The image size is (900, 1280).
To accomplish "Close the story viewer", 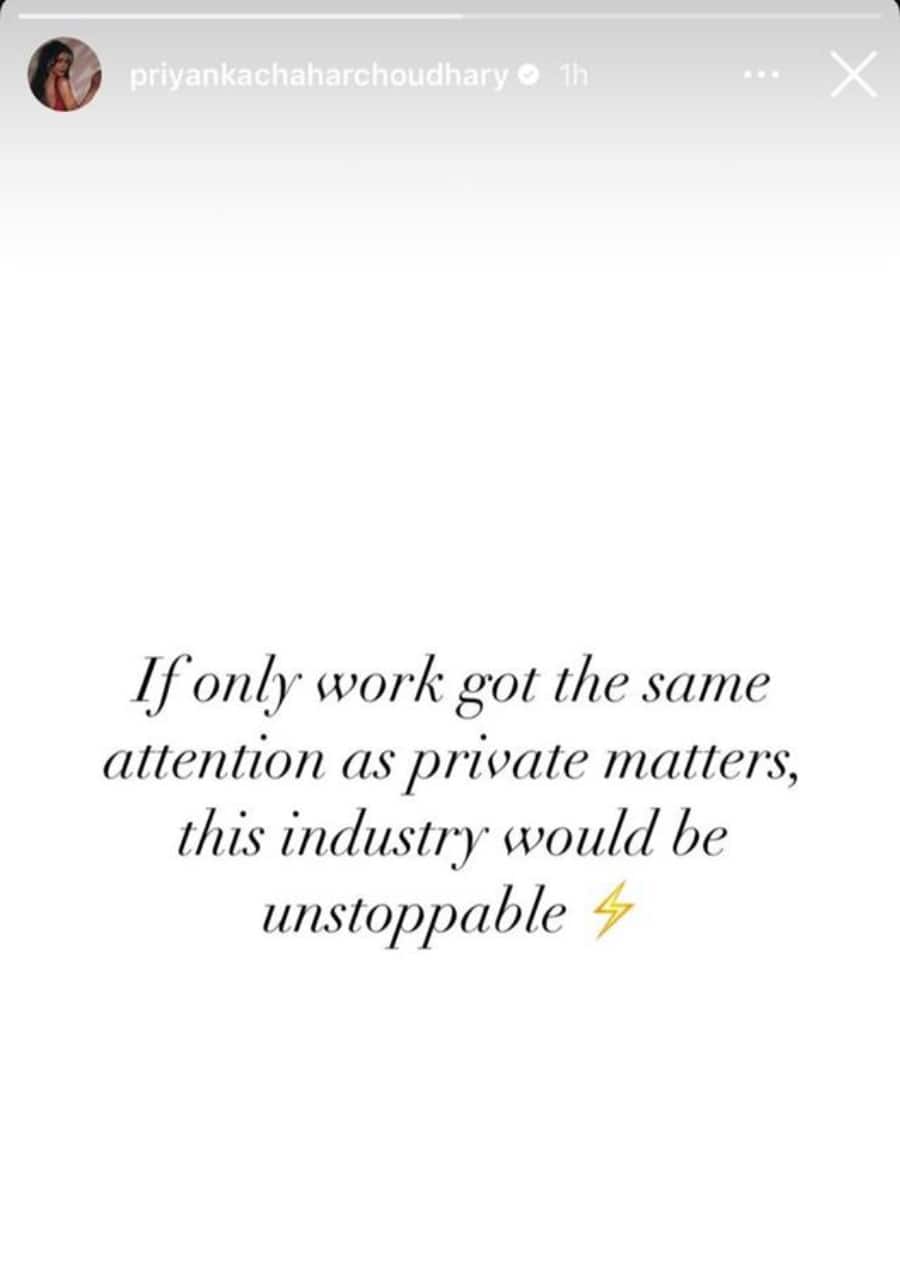I will [853, 75].
